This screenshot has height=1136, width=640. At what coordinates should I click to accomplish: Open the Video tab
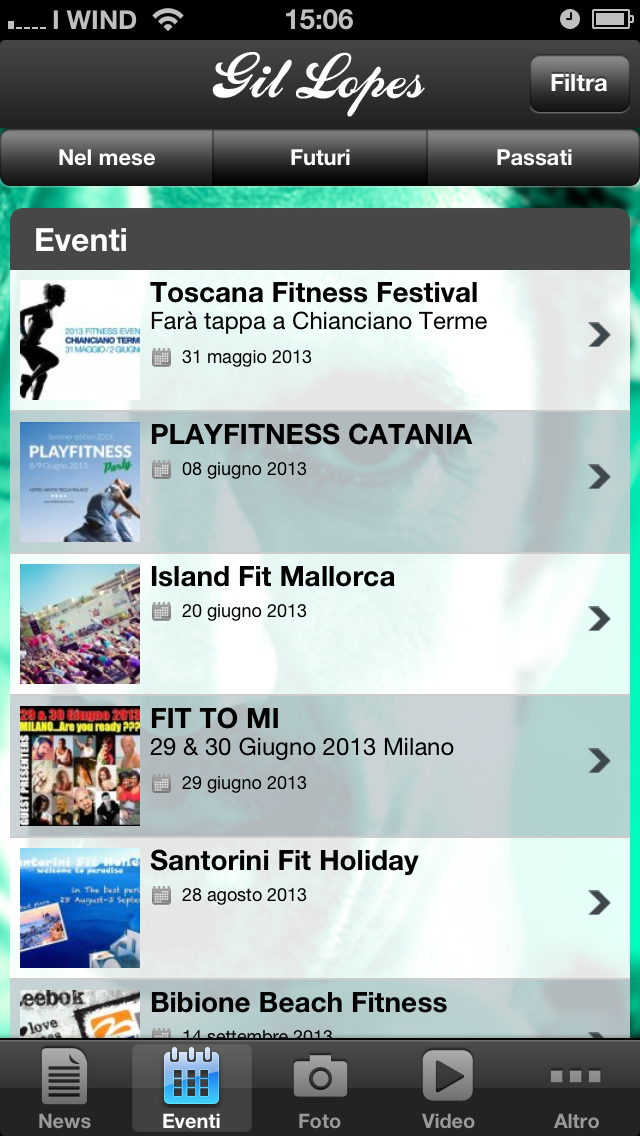pyautogui.click(x=448, y=1088)
